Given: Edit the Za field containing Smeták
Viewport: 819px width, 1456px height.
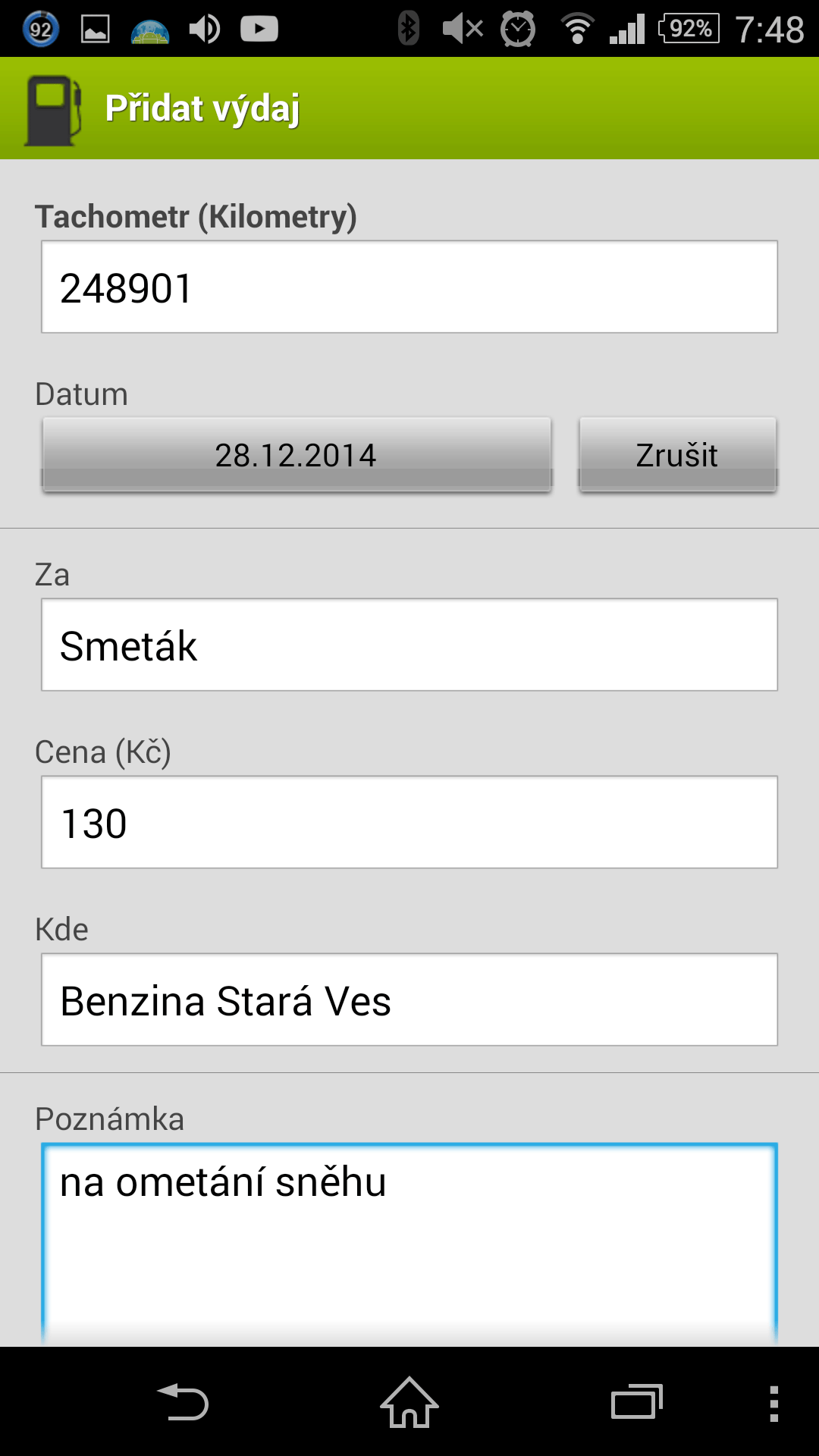Looking at the screenshot, I should 409,645.
